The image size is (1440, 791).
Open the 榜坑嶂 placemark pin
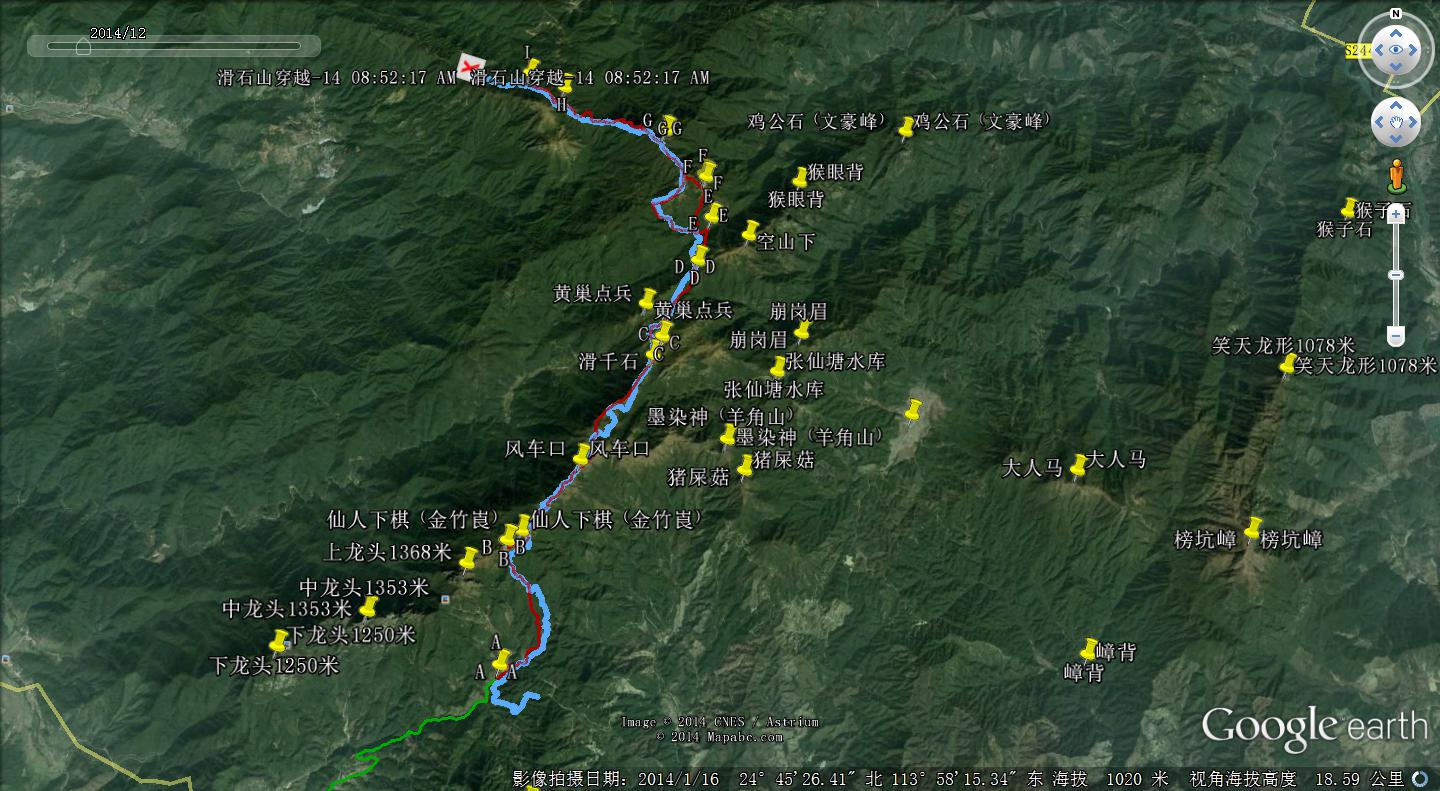[x=1252, y=529]
